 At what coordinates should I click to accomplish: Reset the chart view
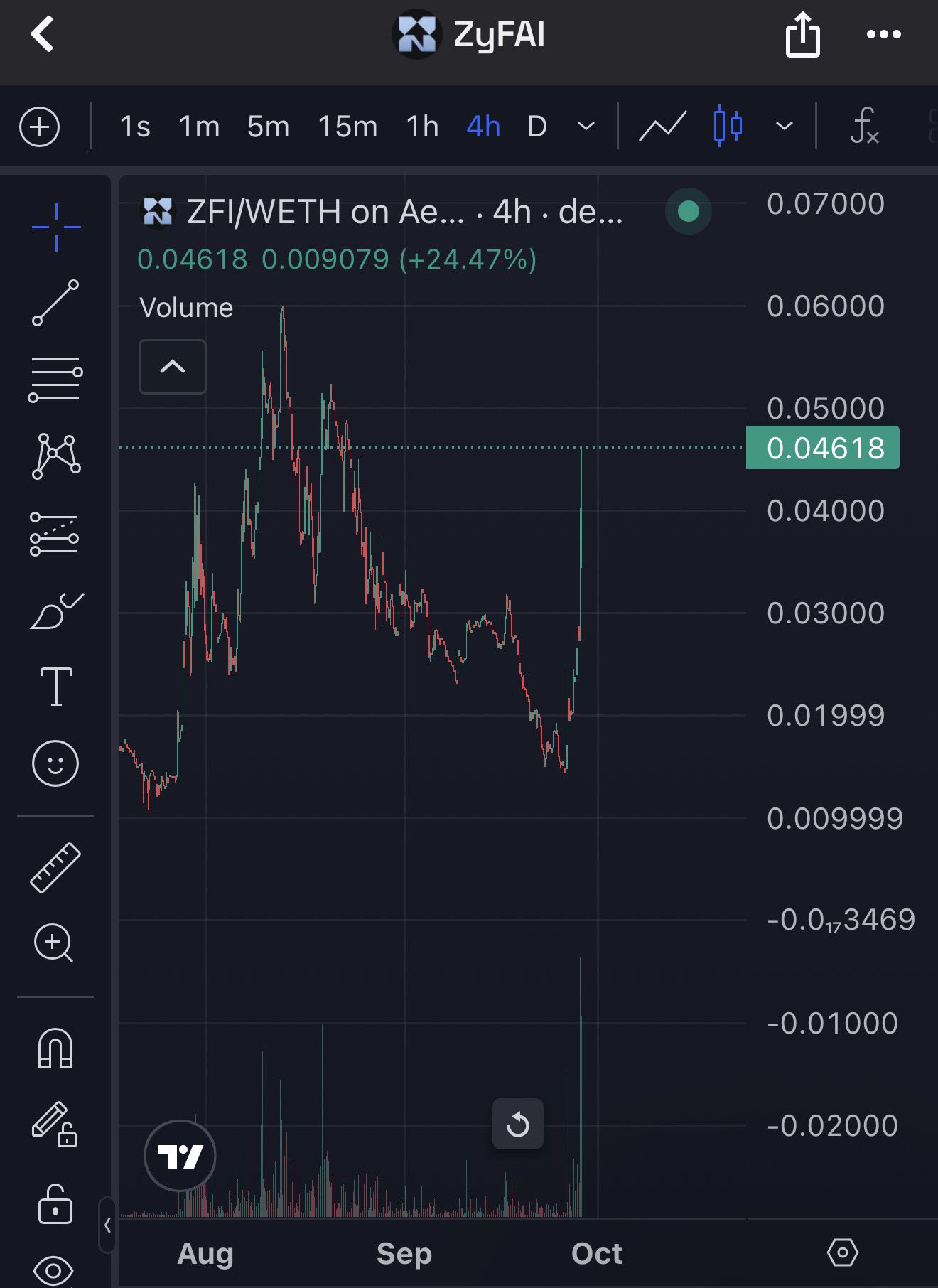tap(518, 1124)
